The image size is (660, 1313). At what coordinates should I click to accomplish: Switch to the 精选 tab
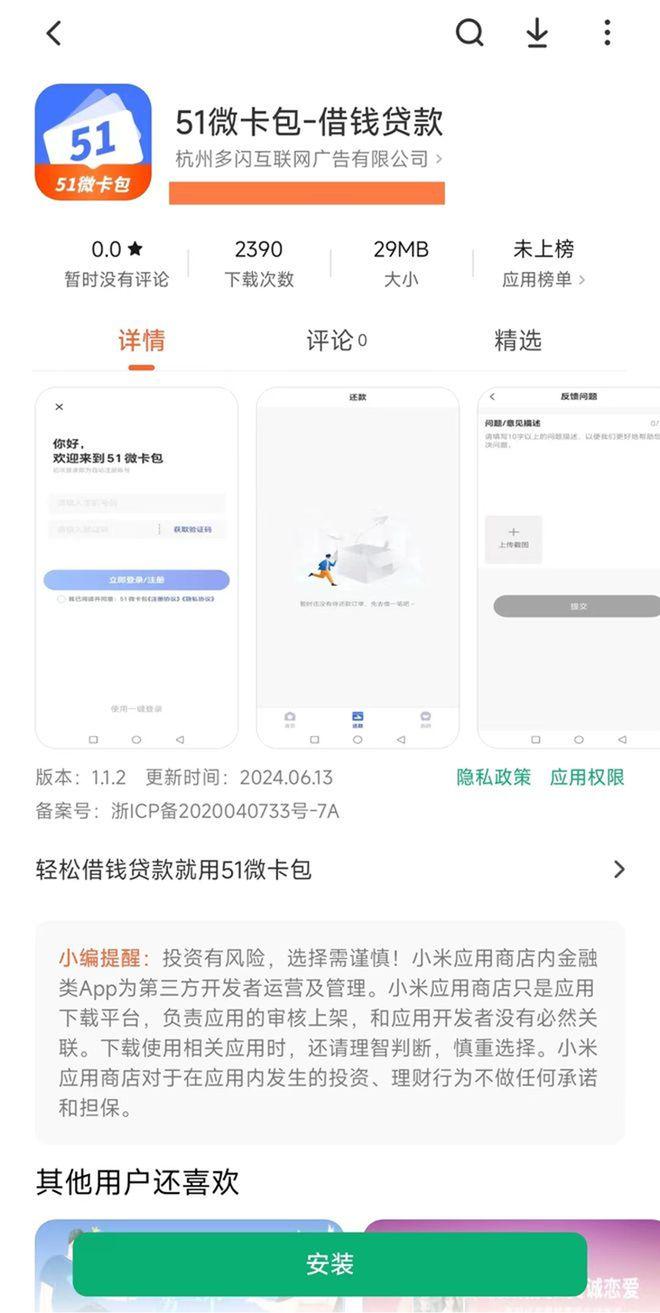(517, 341)
